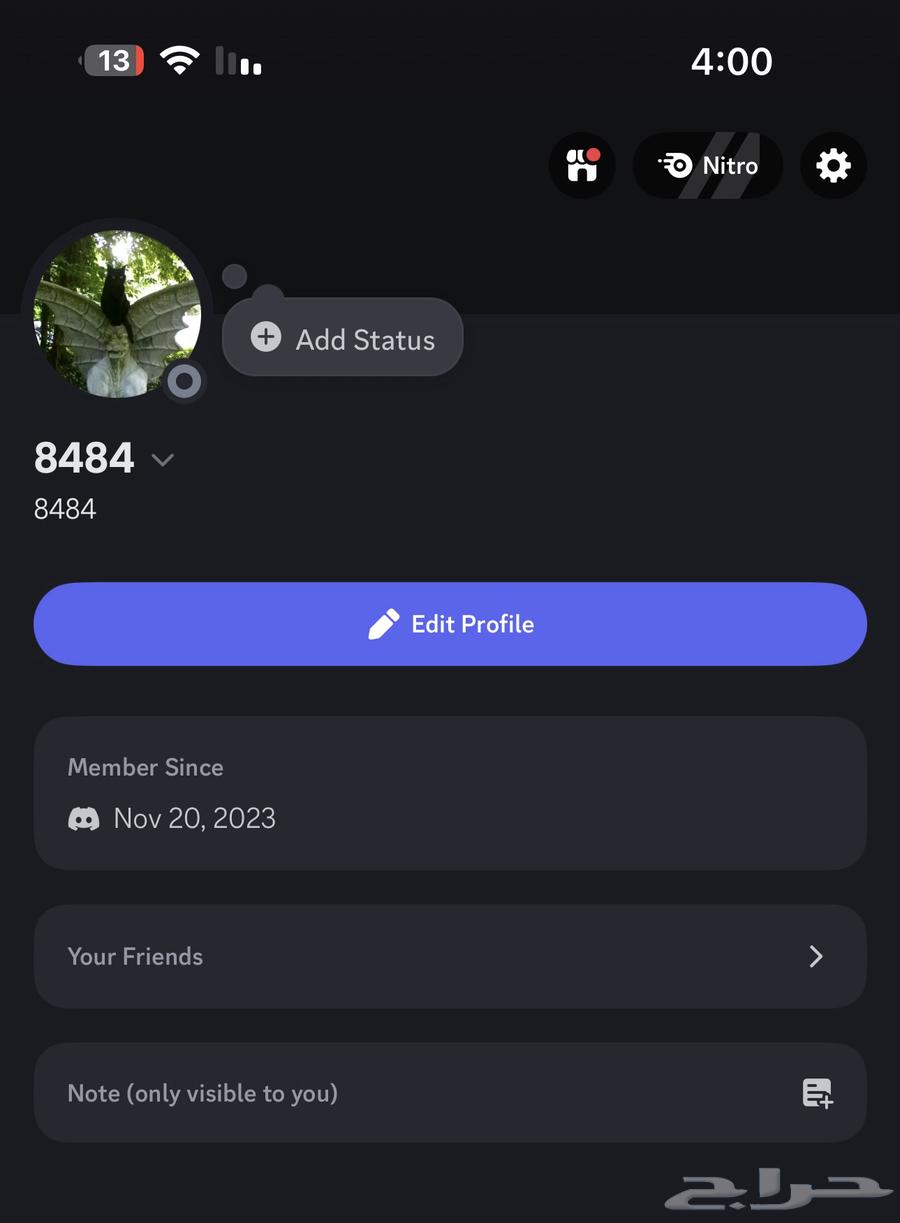The height and width of the screenshot is (1223, 900).
Task: Expand the username dropdown beside 8484
Action: pos(163,460)
